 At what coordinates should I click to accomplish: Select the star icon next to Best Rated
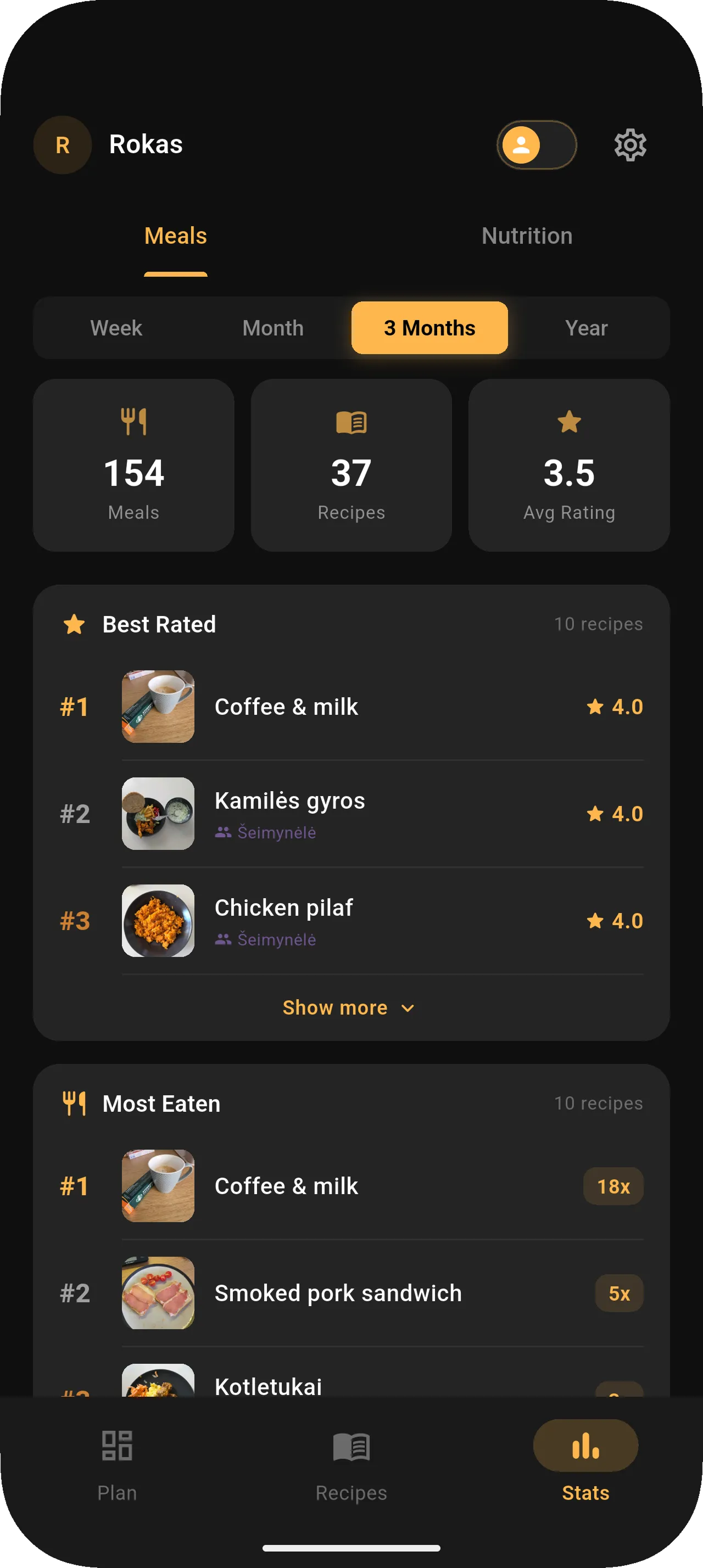74,623
